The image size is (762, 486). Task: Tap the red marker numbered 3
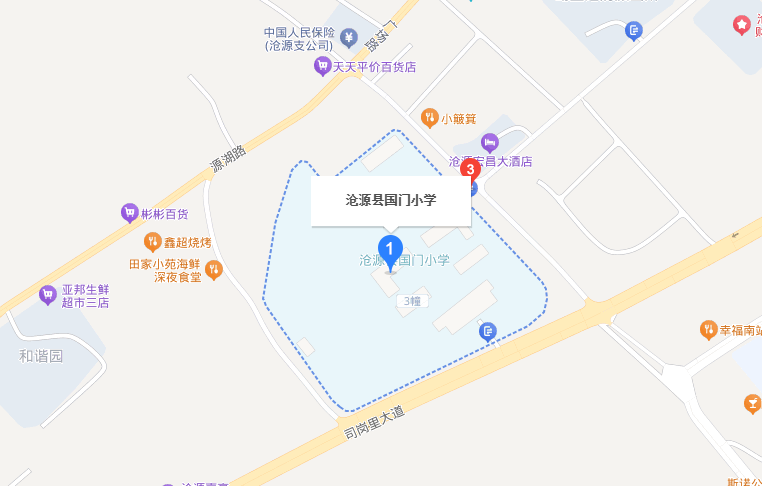coord(470,170)
